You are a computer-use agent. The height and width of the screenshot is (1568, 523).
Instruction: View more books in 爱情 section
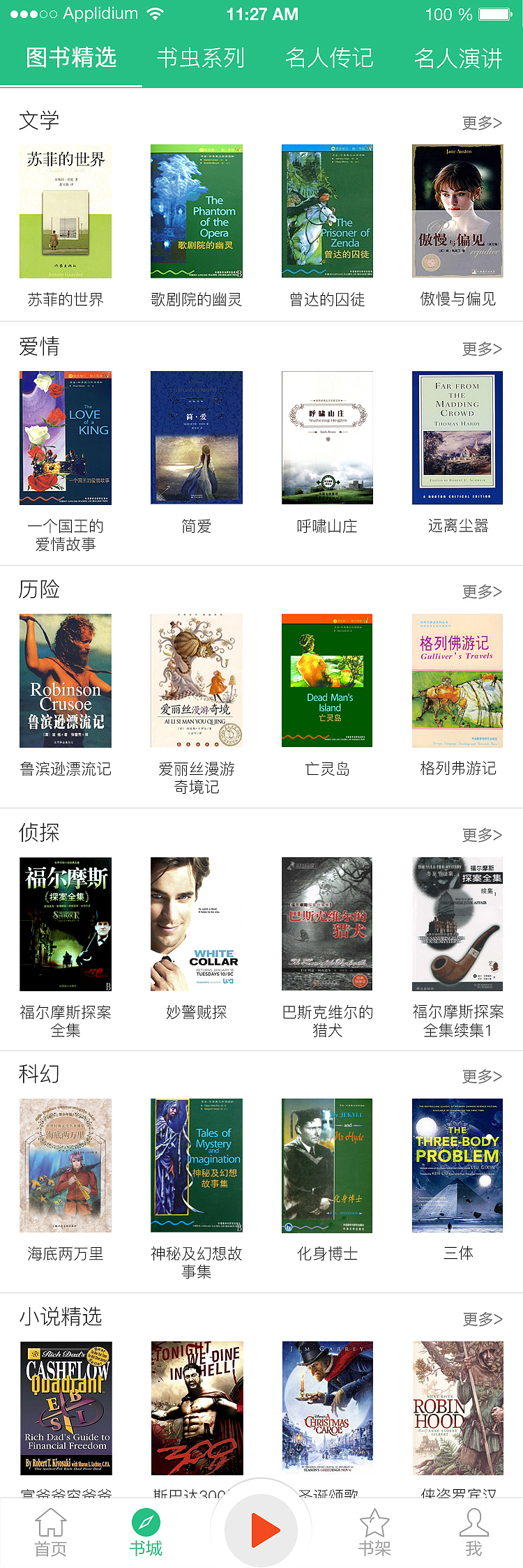[482, 349]
